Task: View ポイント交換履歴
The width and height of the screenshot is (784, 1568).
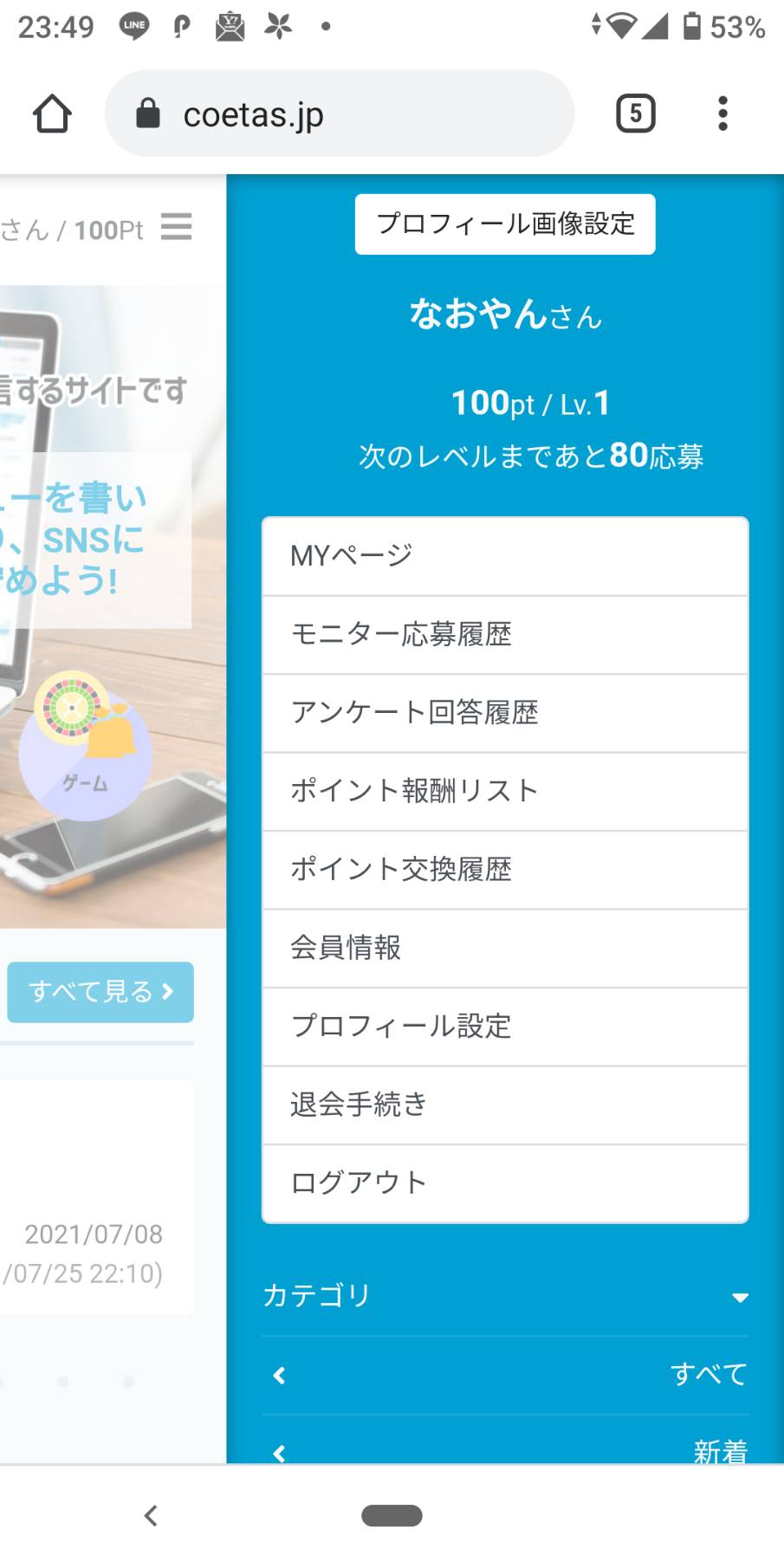Action: coord(505,870)
